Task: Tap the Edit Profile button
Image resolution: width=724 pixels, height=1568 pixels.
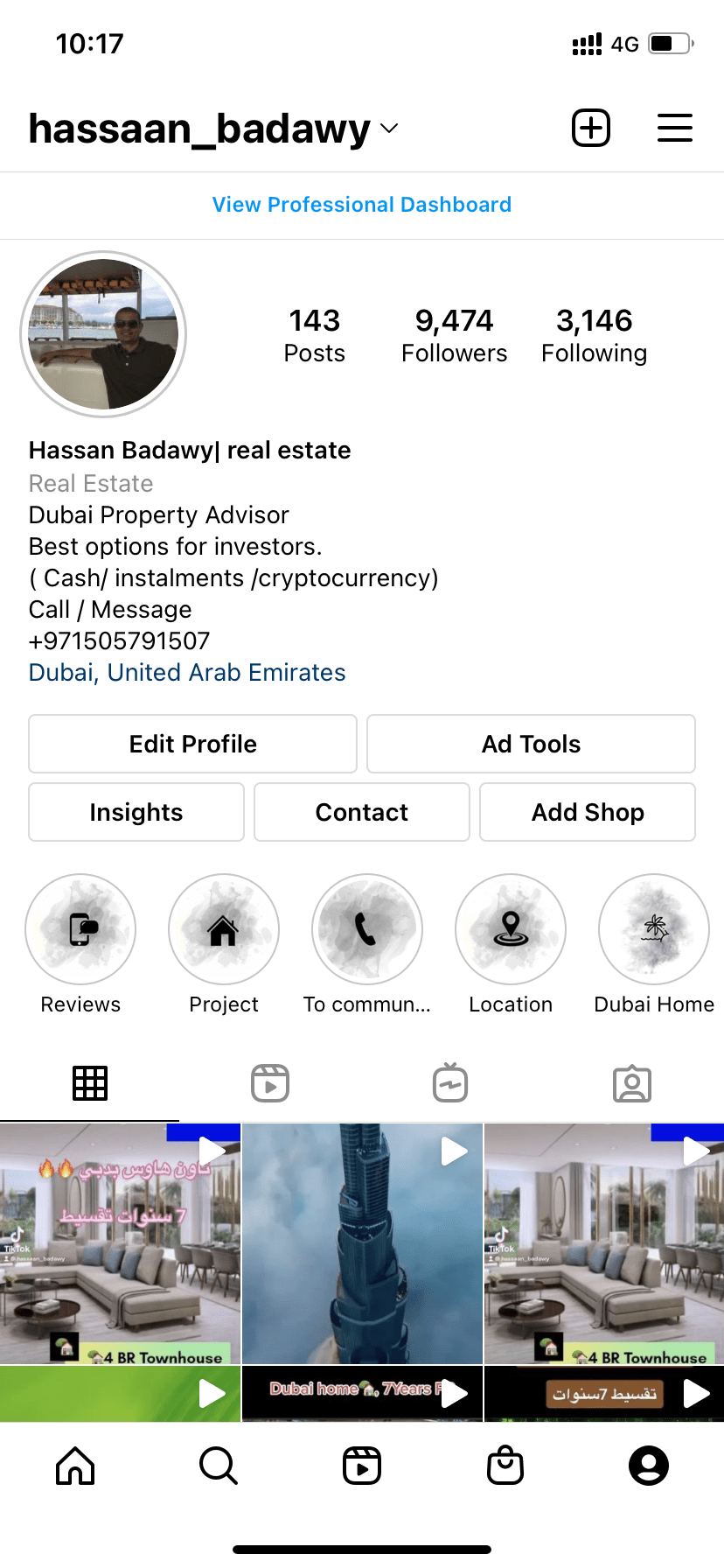Action: click(192, 744)
